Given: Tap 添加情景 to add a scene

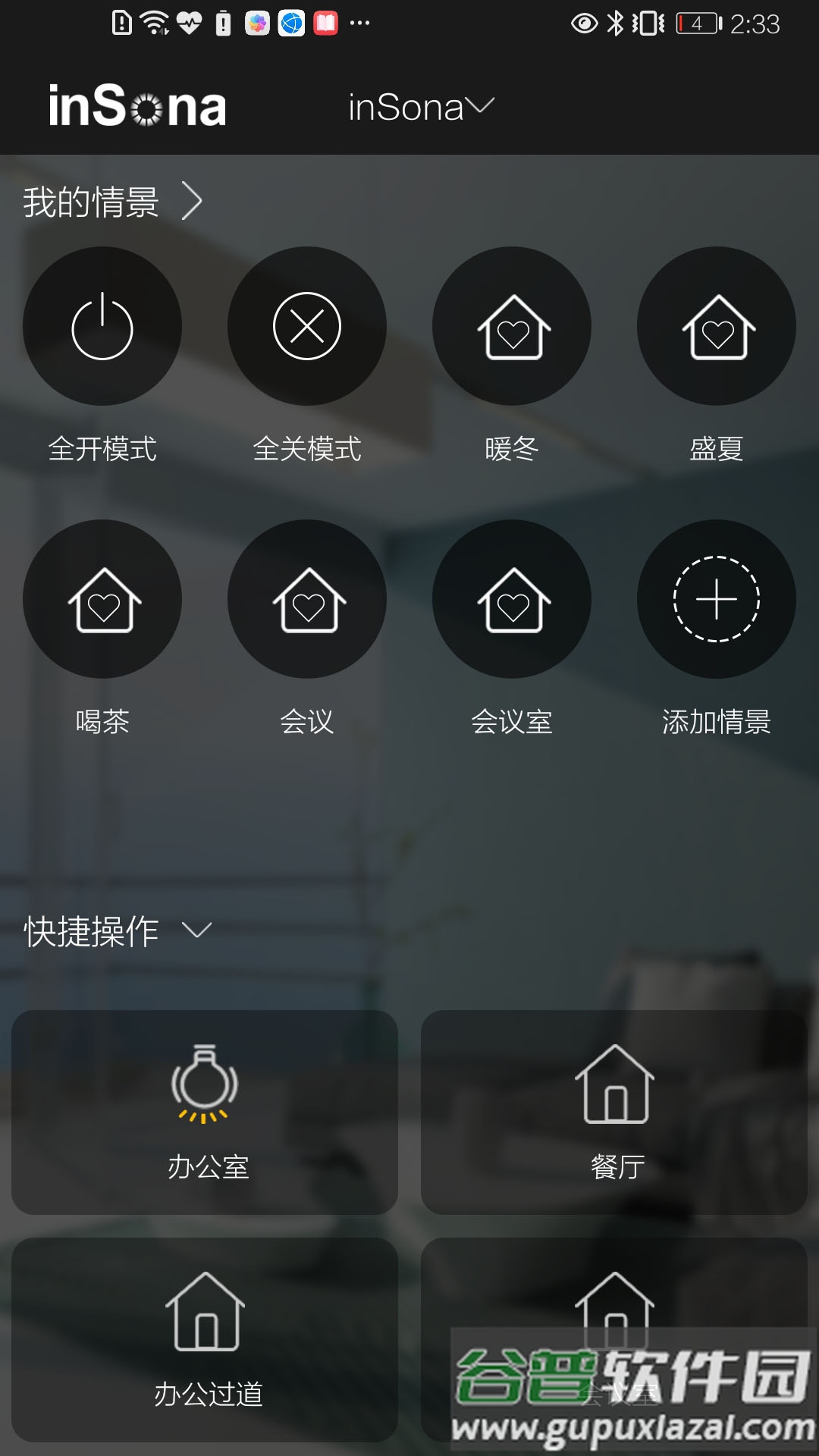Looking at the screenshot, I should (x=717, y=599).
